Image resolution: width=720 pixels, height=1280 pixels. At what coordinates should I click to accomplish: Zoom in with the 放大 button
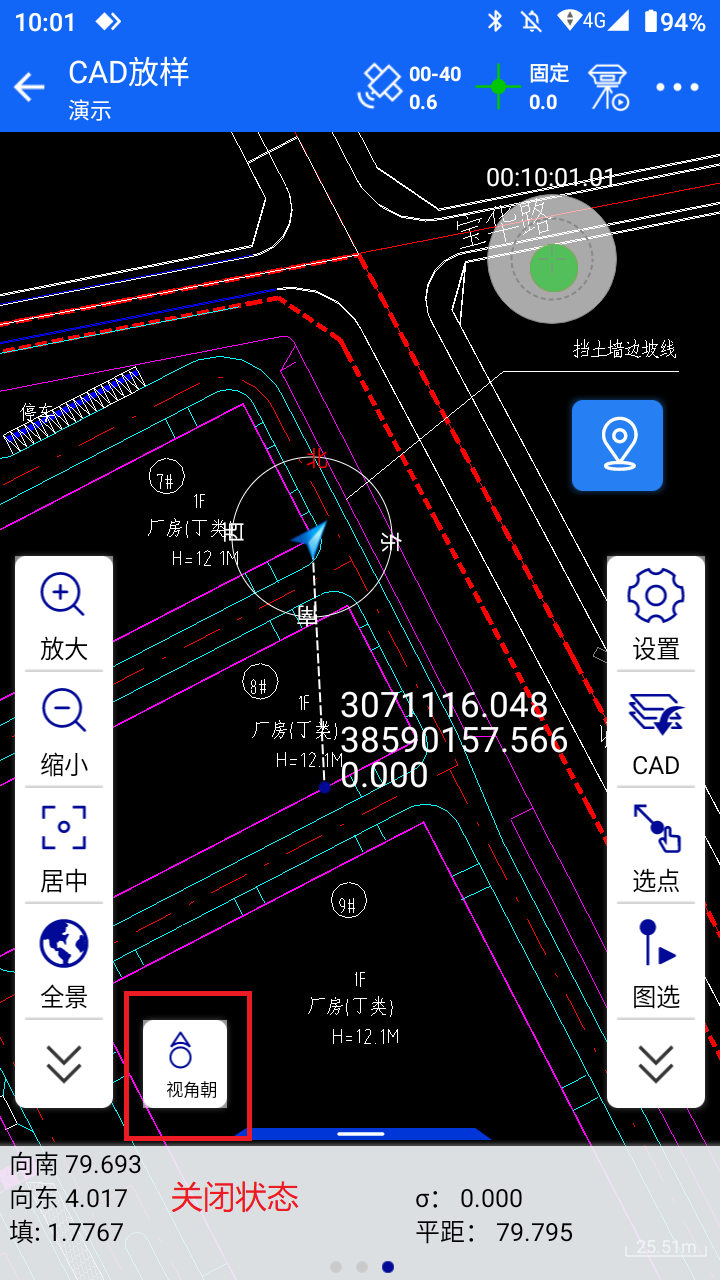tap(64, 617)
